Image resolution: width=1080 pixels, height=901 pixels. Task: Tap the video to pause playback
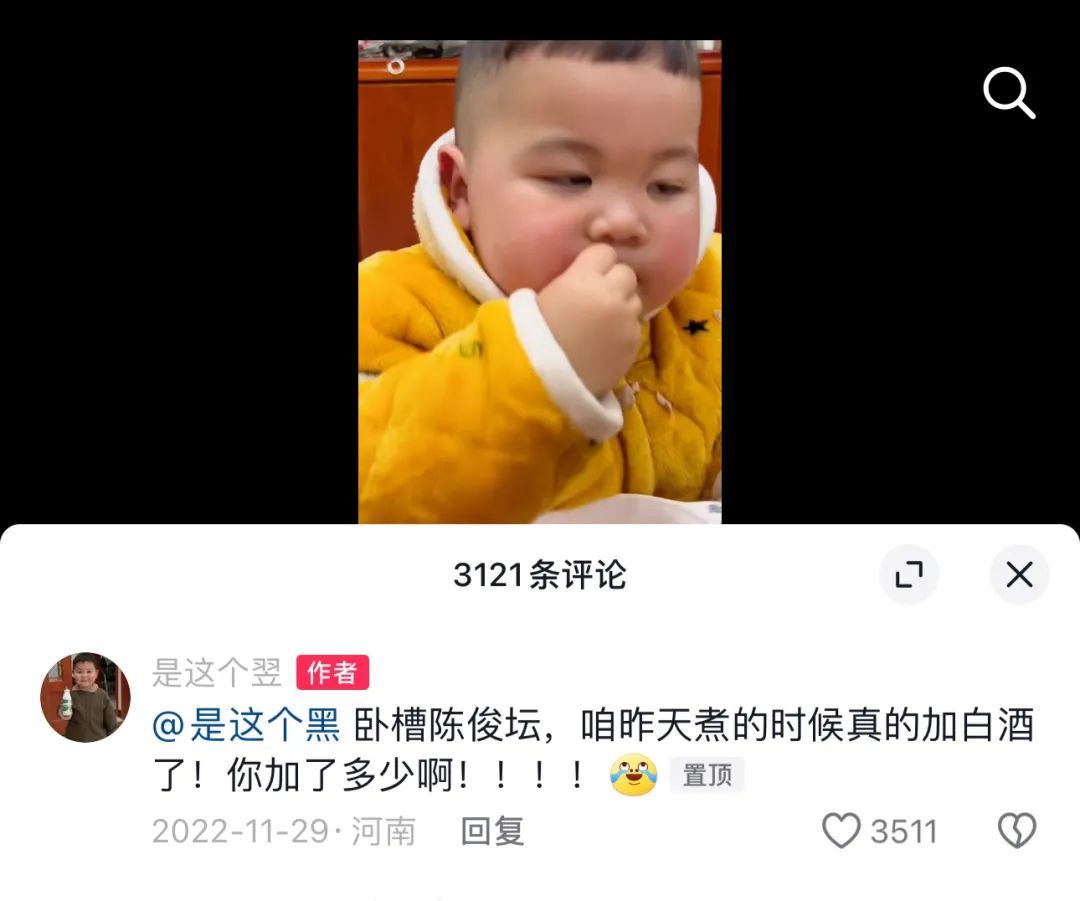539,280
